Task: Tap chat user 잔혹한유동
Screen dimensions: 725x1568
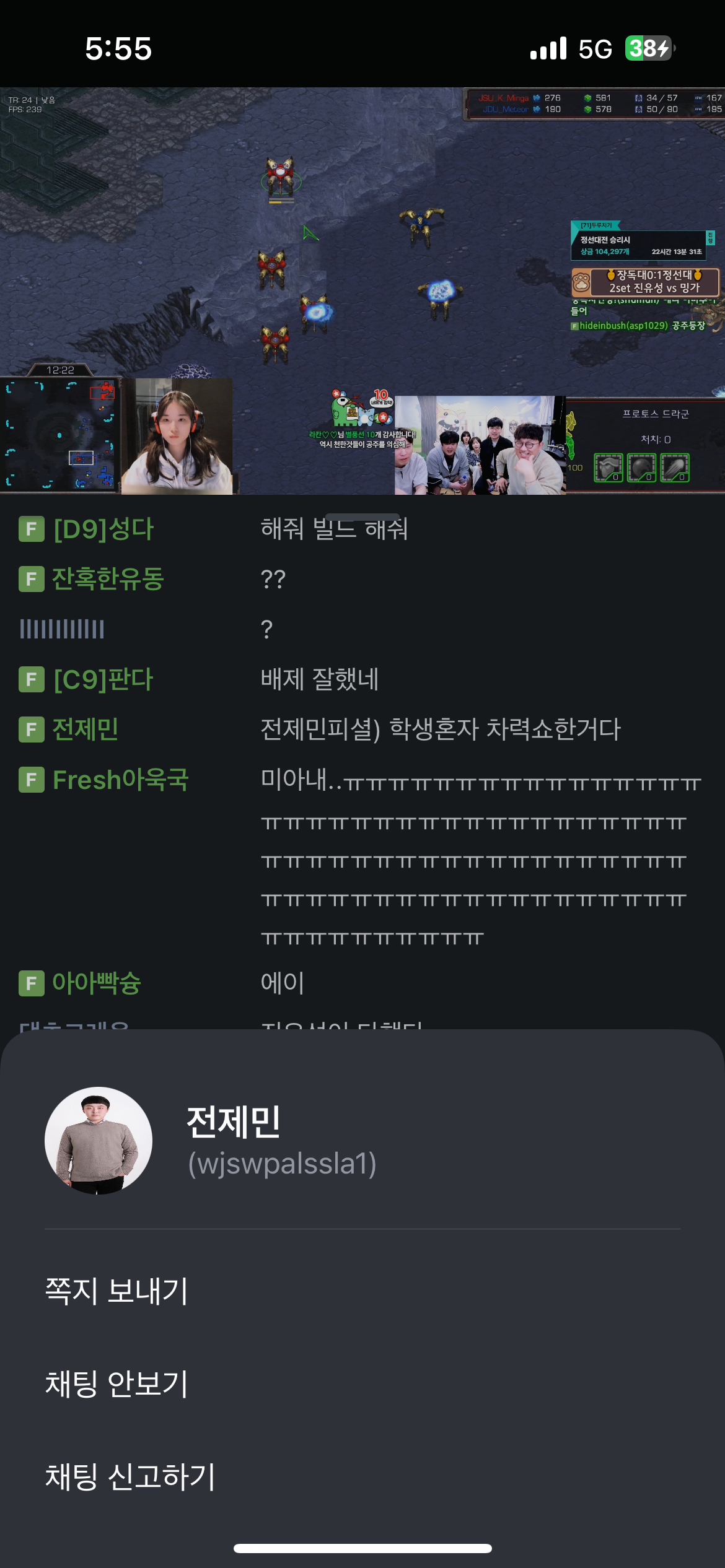Action: click(x=107, y=580)
